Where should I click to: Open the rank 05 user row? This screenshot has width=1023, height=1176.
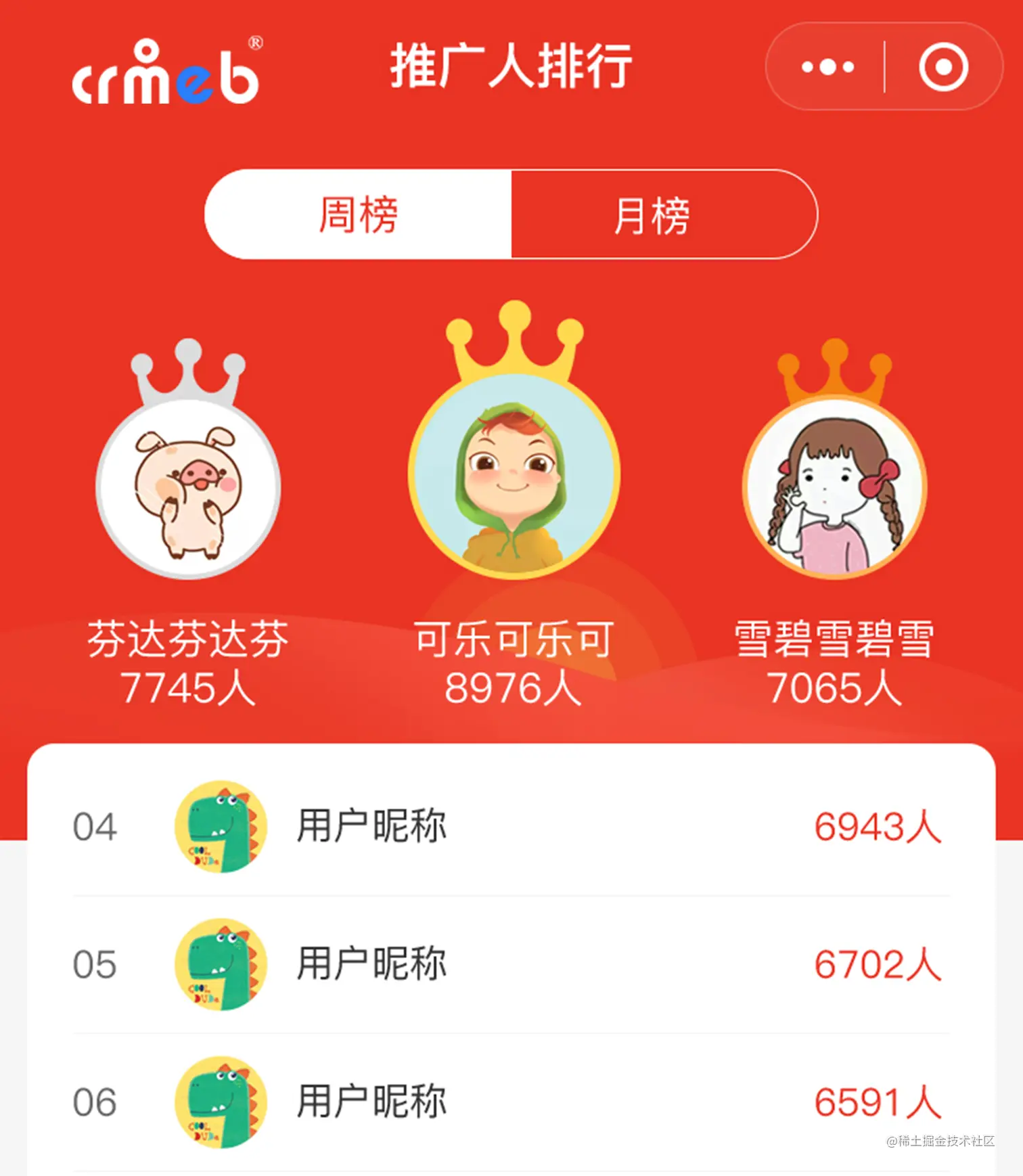(x=511, y=964)
